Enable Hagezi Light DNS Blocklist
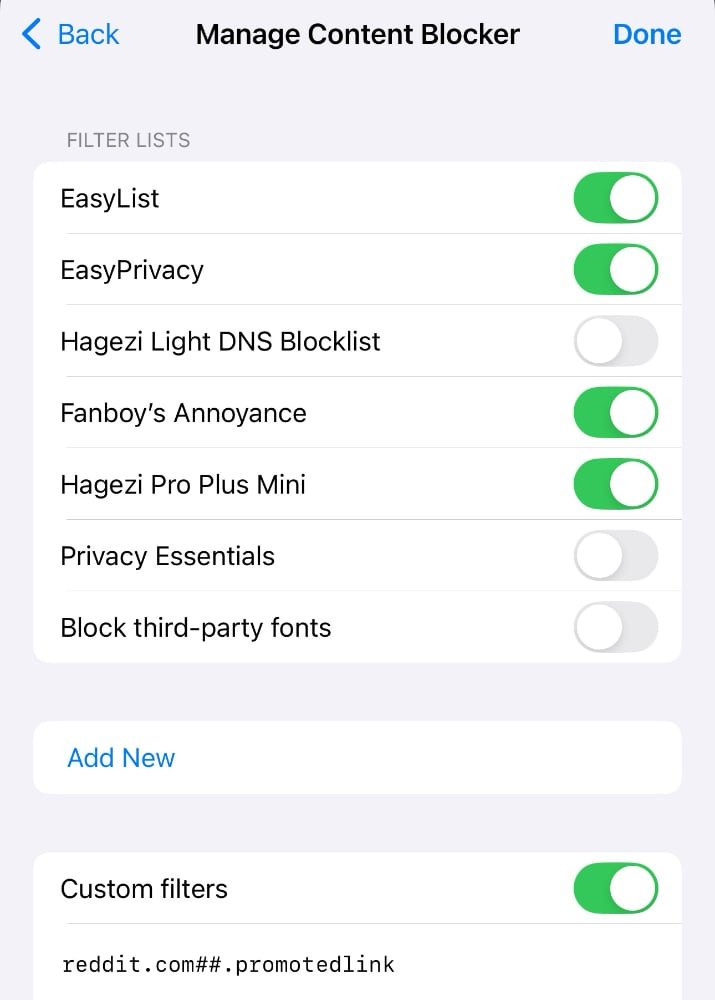The image size is (715, 1000). pos(615,342)
